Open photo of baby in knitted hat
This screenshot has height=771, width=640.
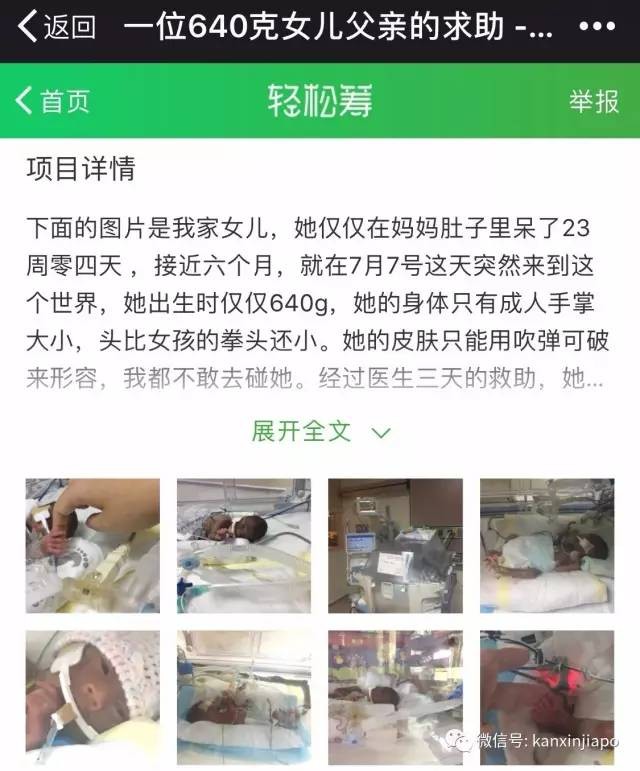[x=92, y=697]
